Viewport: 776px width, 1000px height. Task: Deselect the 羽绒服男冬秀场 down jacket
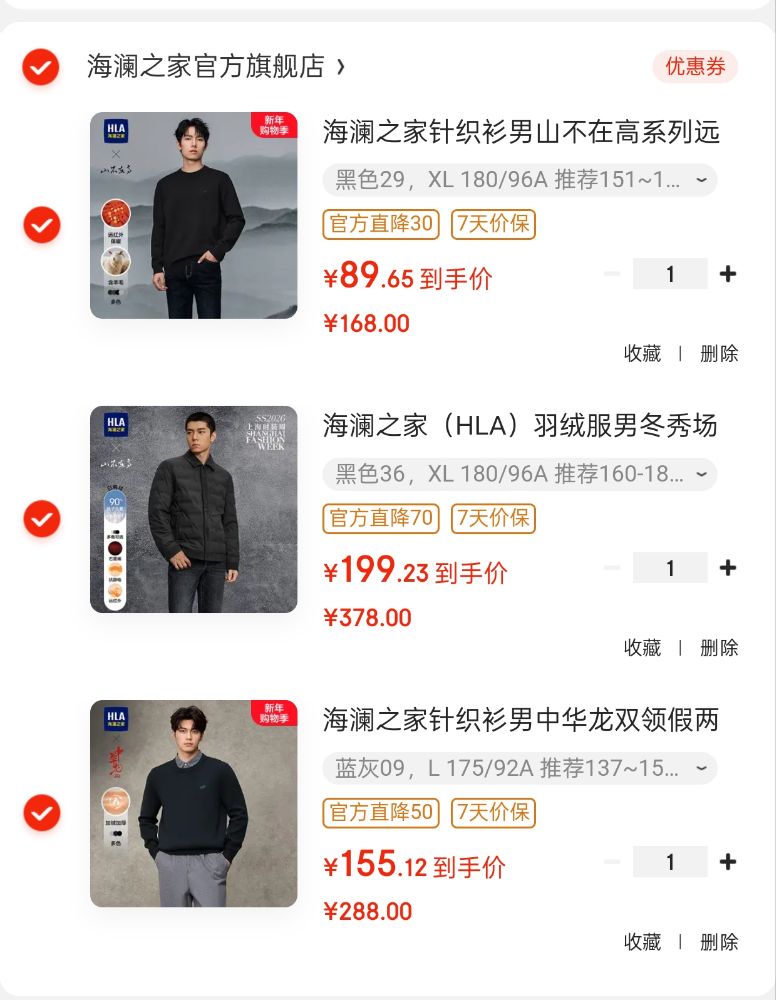pos(41,519)
